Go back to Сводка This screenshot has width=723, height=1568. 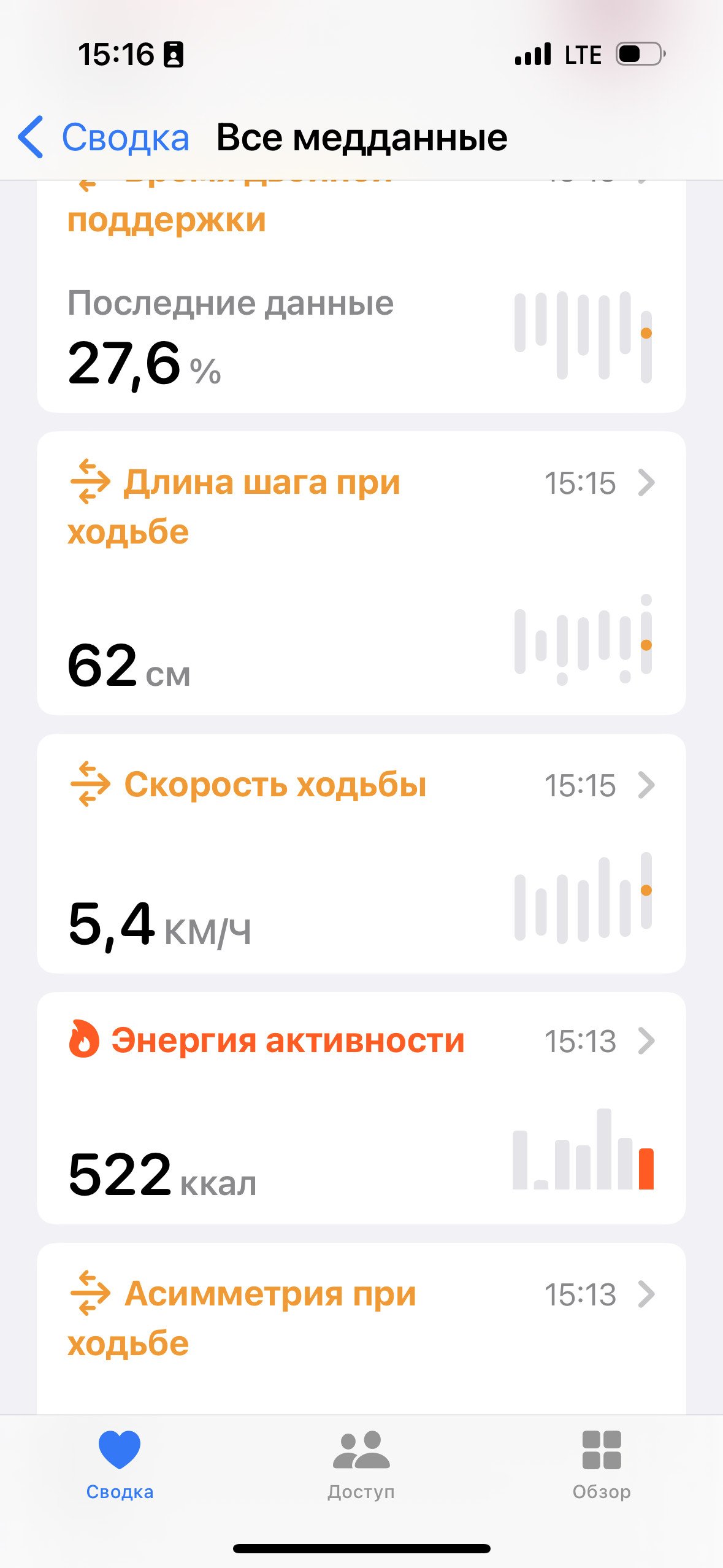104,137
